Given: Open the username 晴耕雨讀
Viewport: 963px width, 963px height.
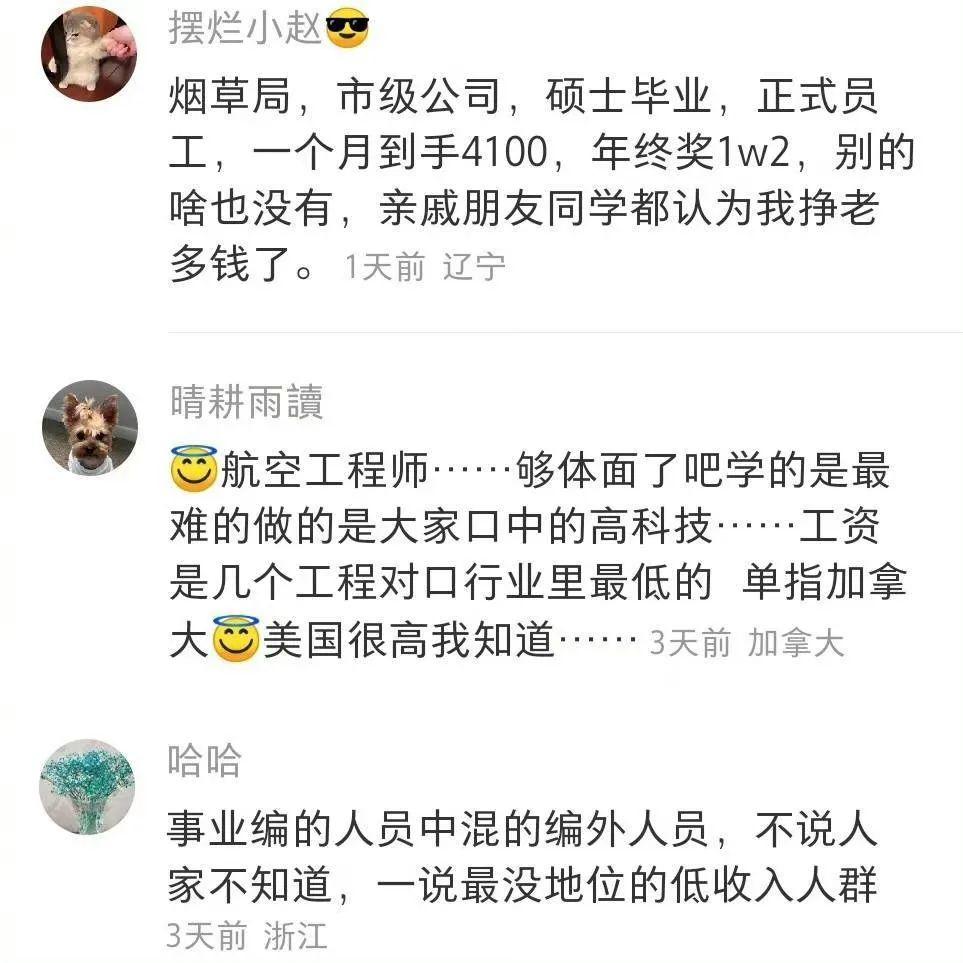Looking at the screenshot, I should 246,403.
